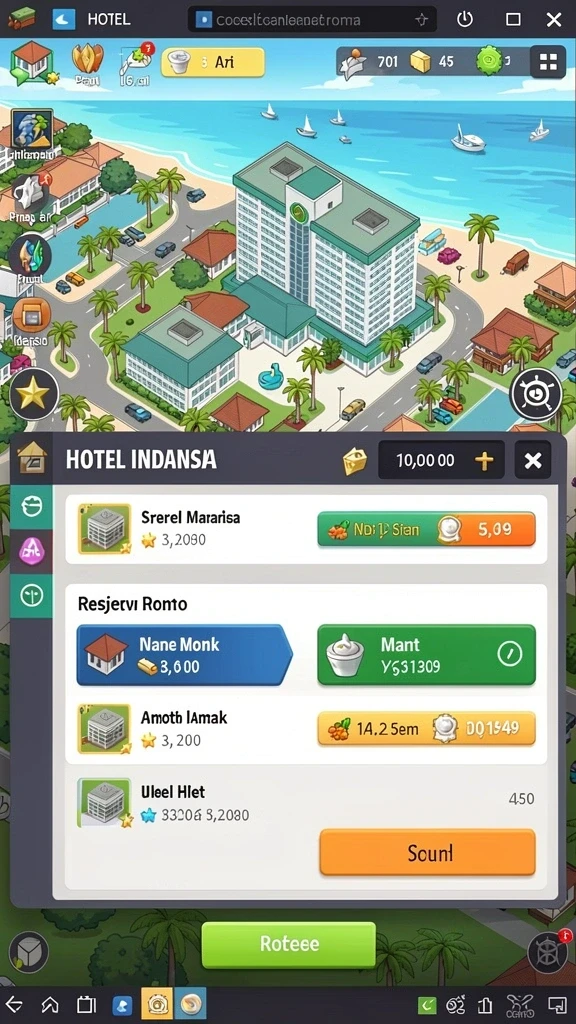
Task: Open the Uleel Hlet hotel row
Action: 306,803
